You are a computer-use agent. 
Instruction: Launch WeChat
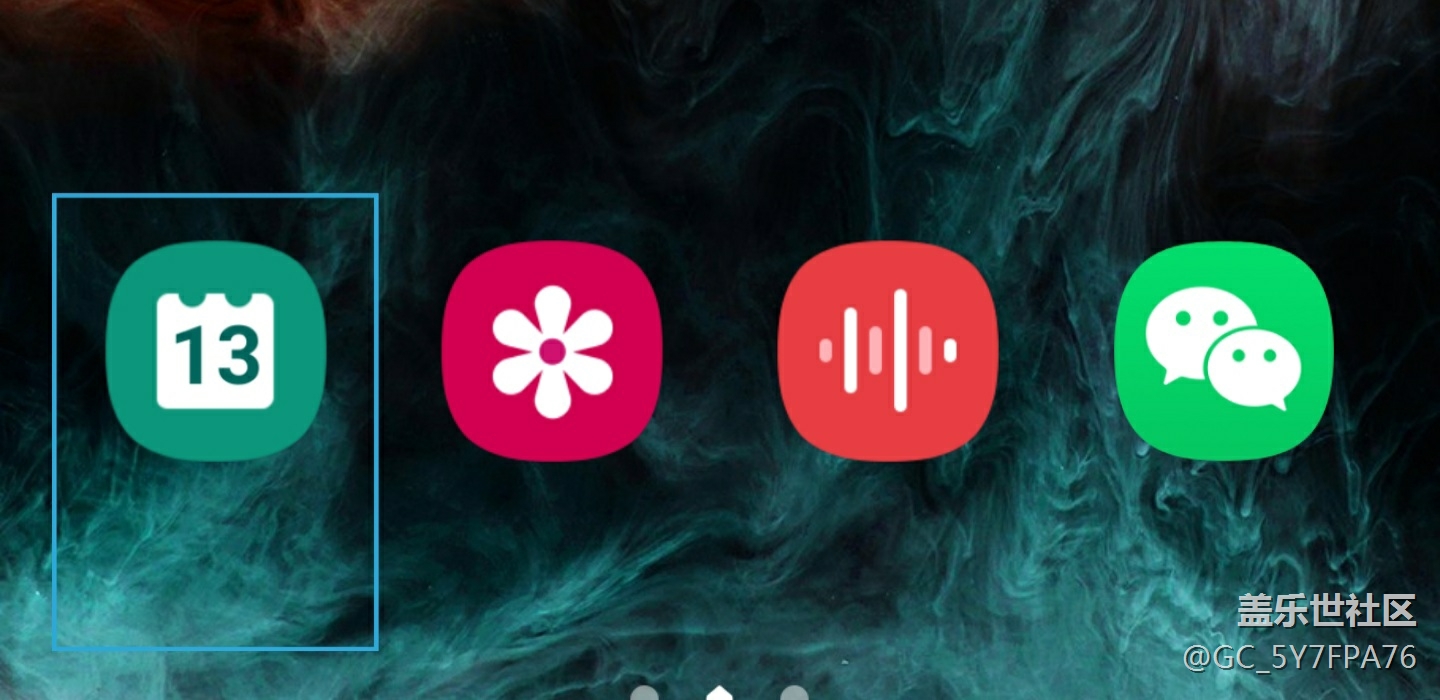pos(1223,351)
